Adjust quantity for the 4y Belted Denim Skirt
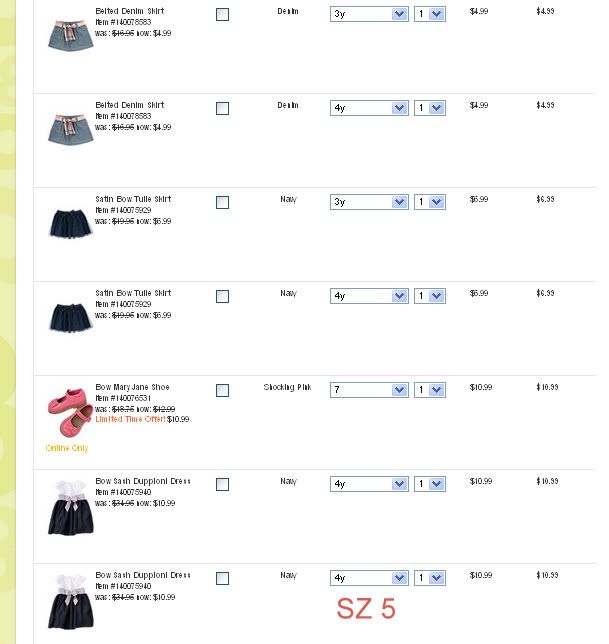 click(x=430, y=108)
